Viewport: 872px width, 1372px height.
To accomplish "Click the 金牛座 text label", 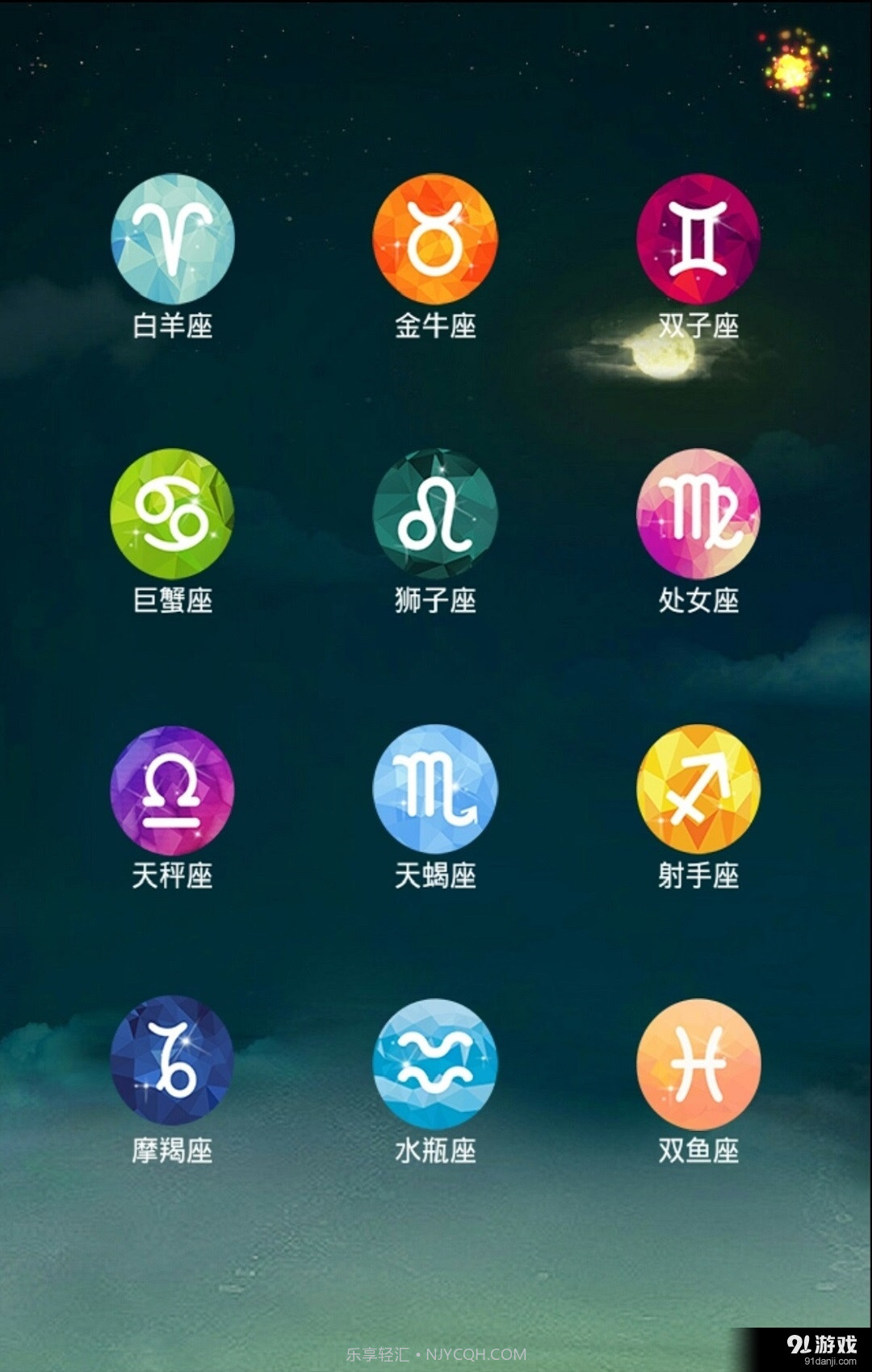I will click(436, 324).
